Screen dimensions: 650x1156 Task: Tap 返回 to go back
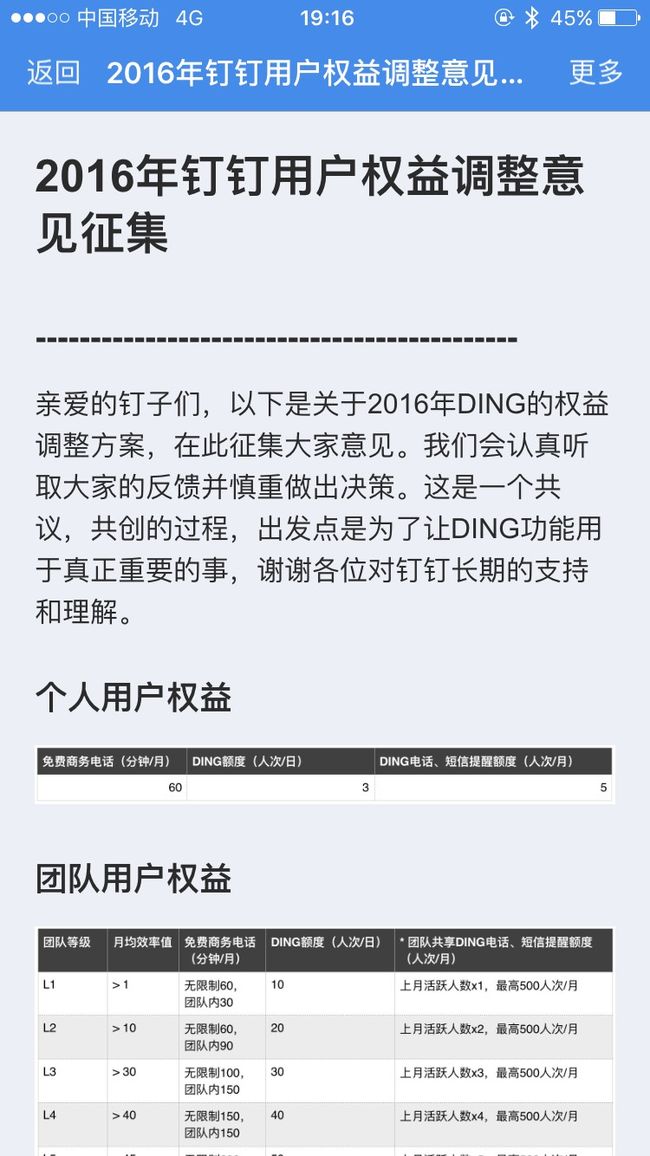click(54, 73)
